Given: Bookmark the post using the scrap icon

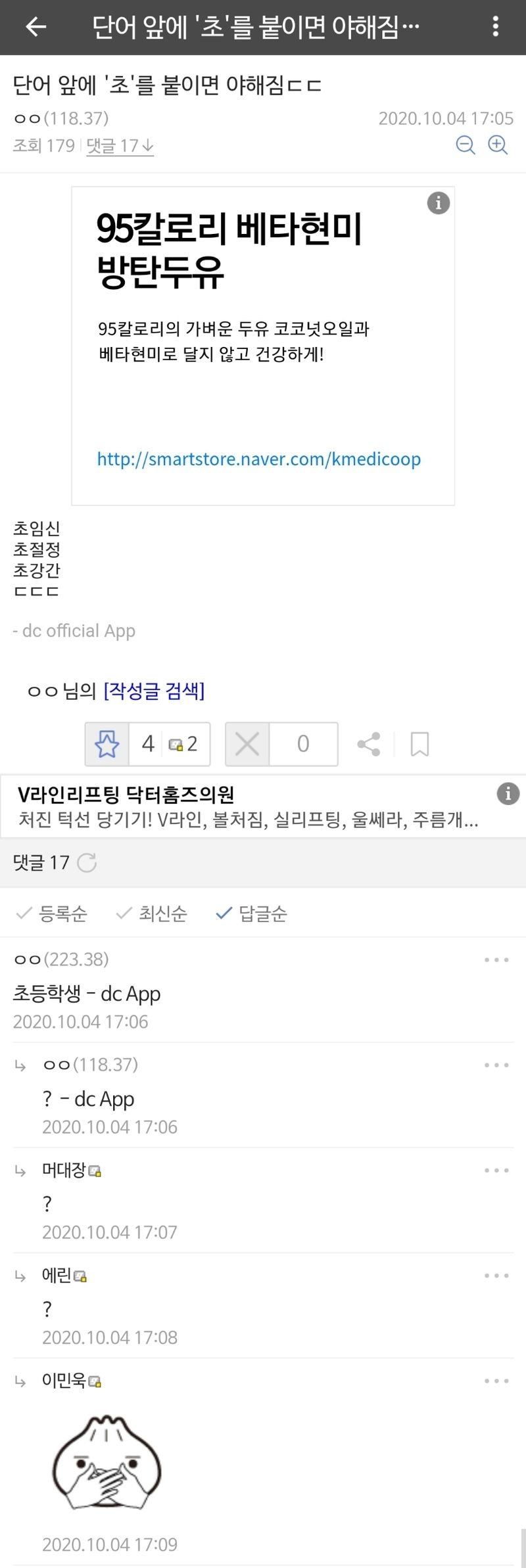Looking at the screenshot, I should tap(419, 744).
